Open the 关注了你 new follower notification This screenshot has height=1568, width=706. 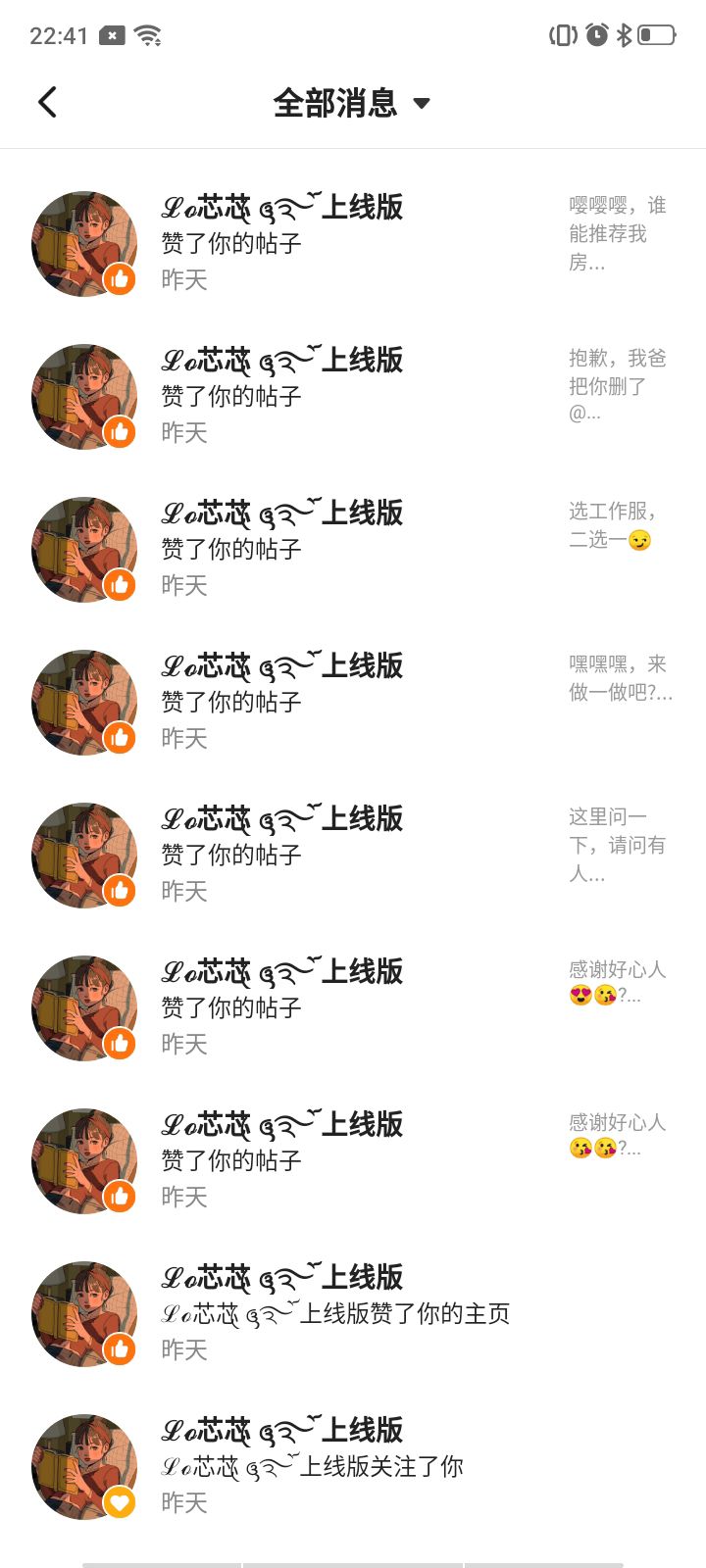coord(353,1466)
